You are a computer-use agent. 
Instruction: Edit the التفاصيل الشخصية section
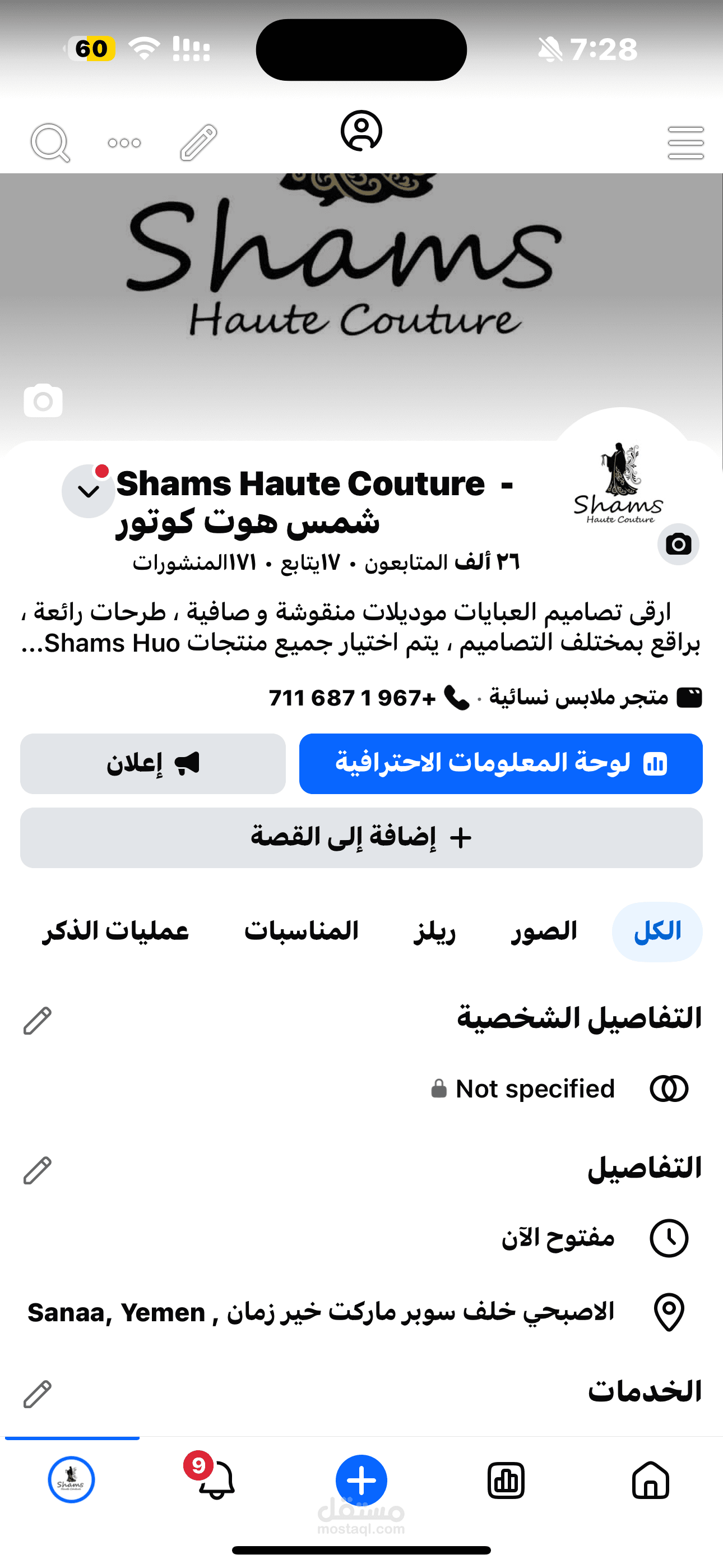[37, 1020]
